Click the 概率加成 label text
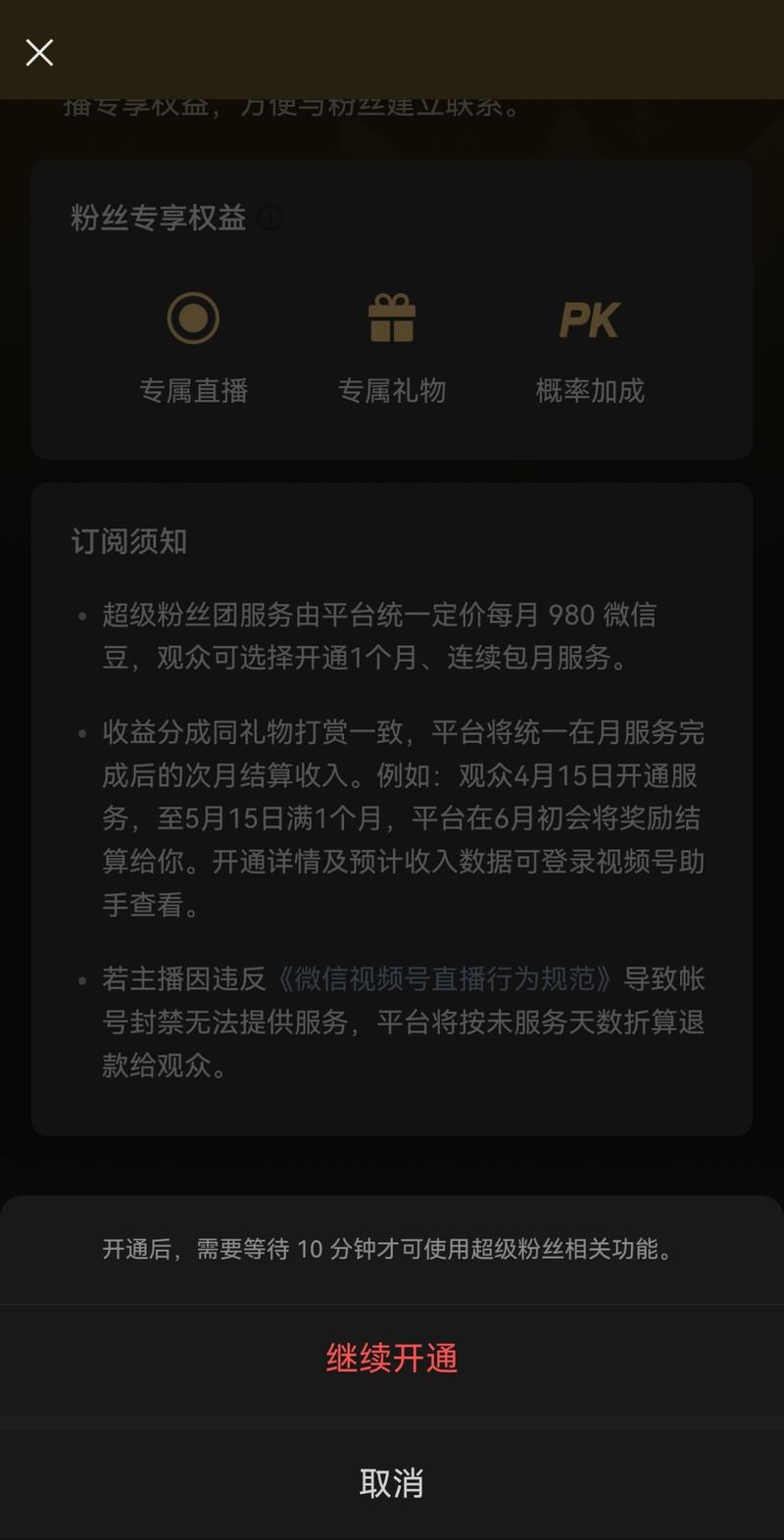784x1540 pixels. tap(589, 391)
